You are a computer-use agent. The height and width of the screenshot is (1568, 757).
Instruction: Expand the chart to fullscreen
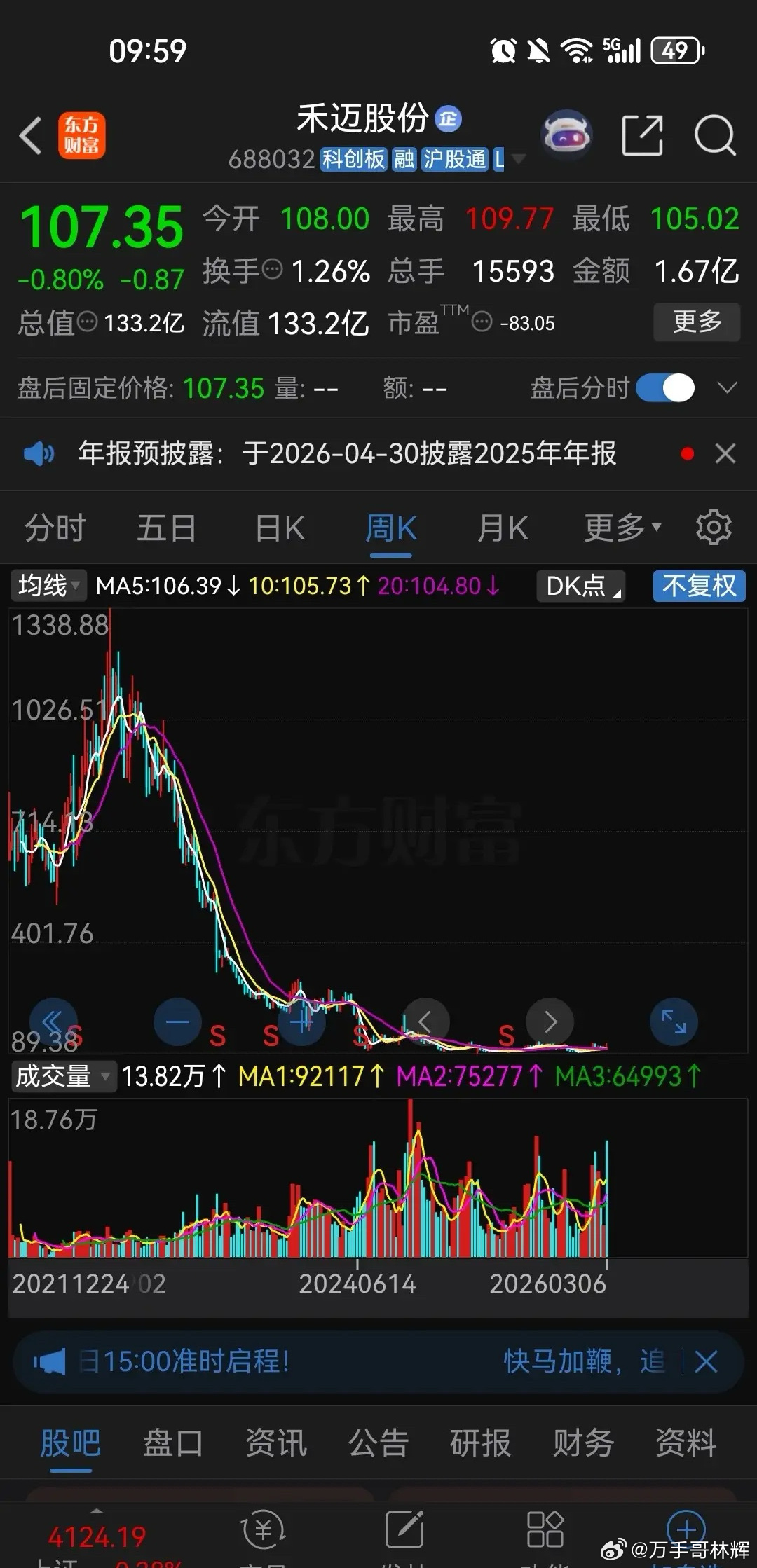coord(672,1022)
